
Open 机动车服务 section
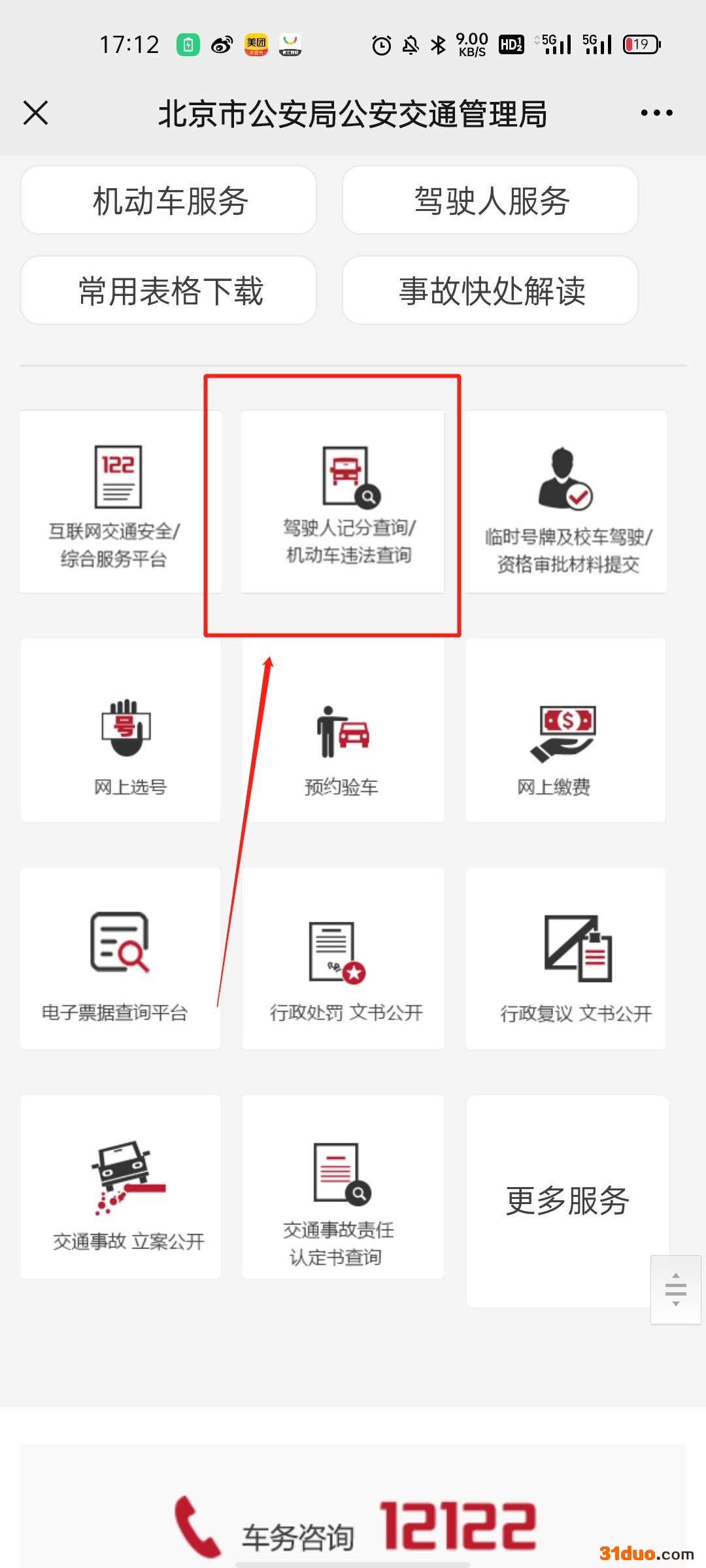click(169, 201)
